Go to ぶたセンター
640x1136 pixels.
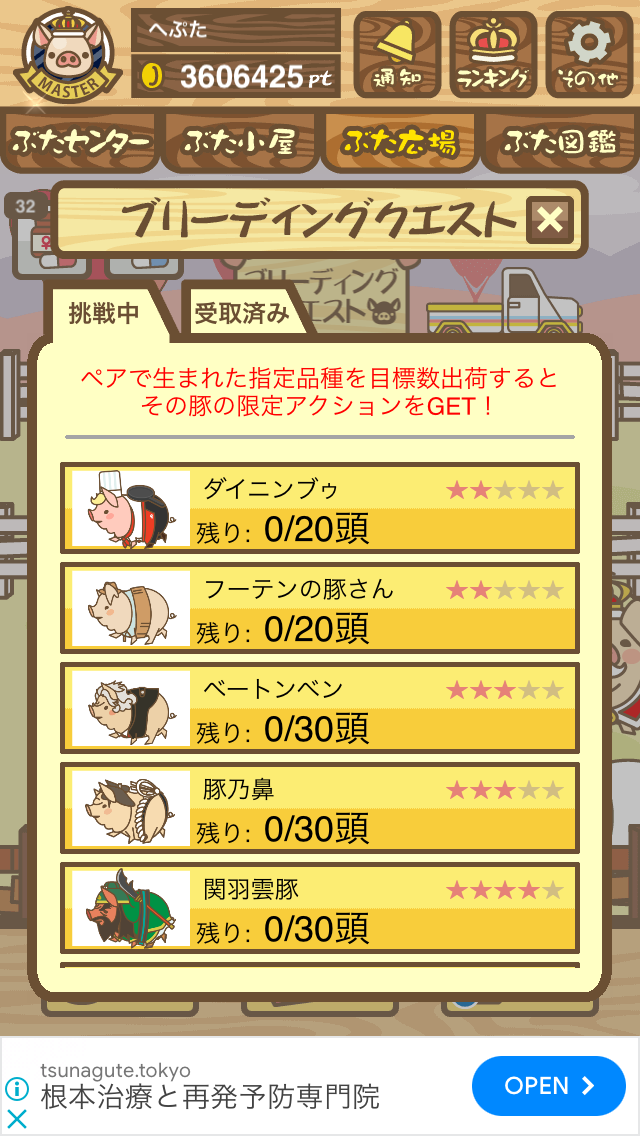(81, 142)
